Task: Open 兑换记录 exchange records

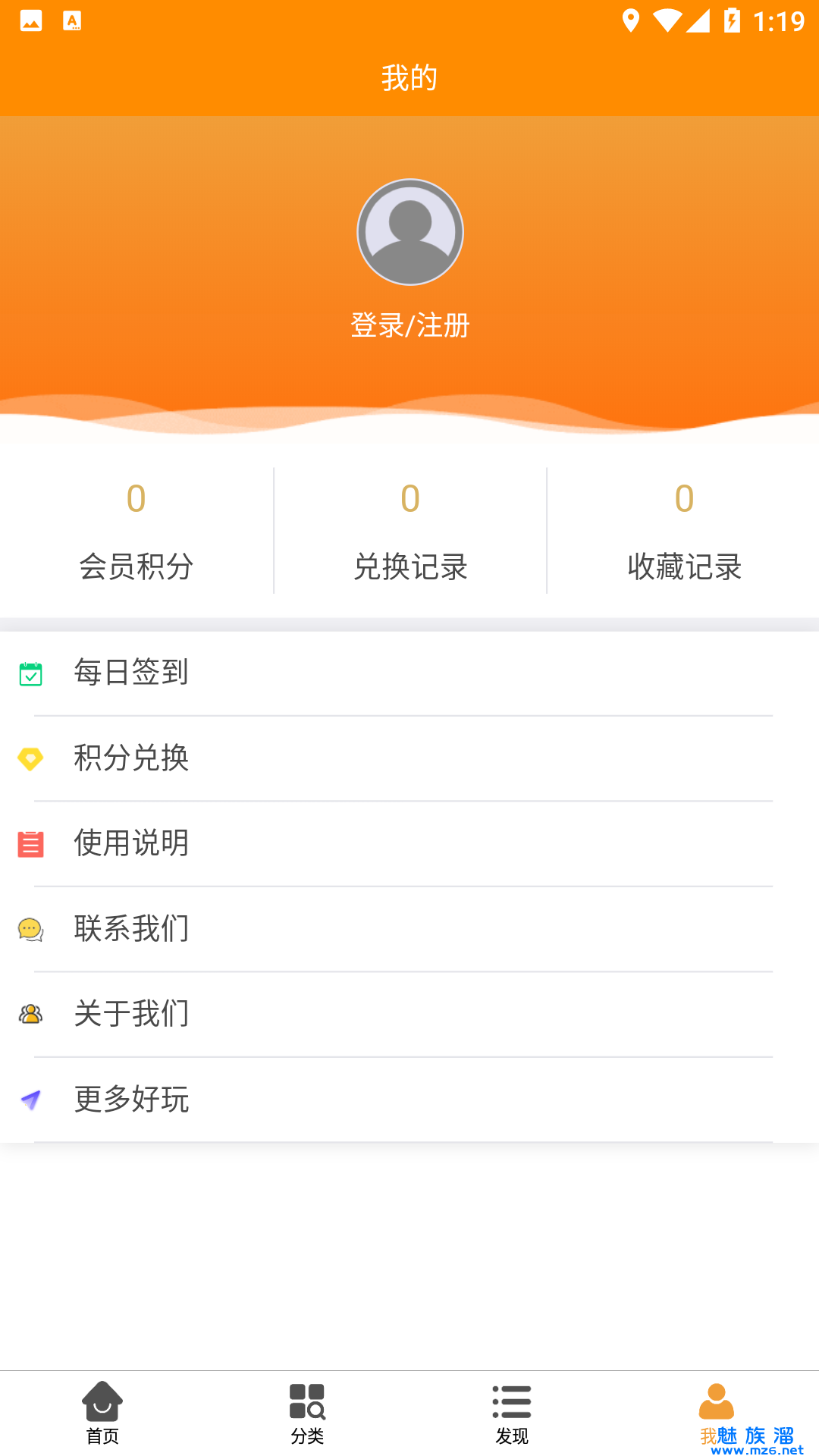Action: coord(409,531)
